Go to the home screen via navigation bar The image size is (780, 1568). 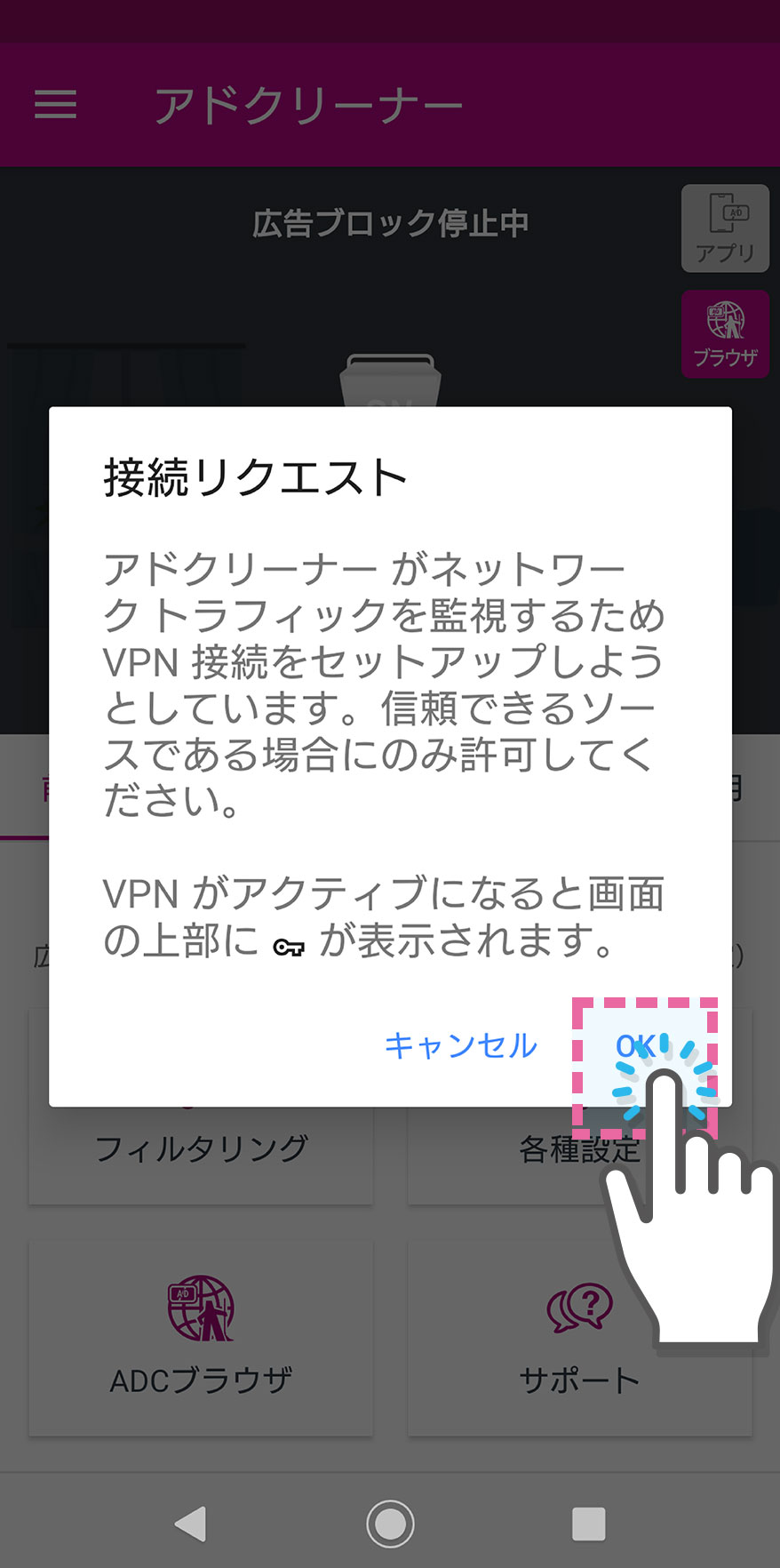point(390,1524)
